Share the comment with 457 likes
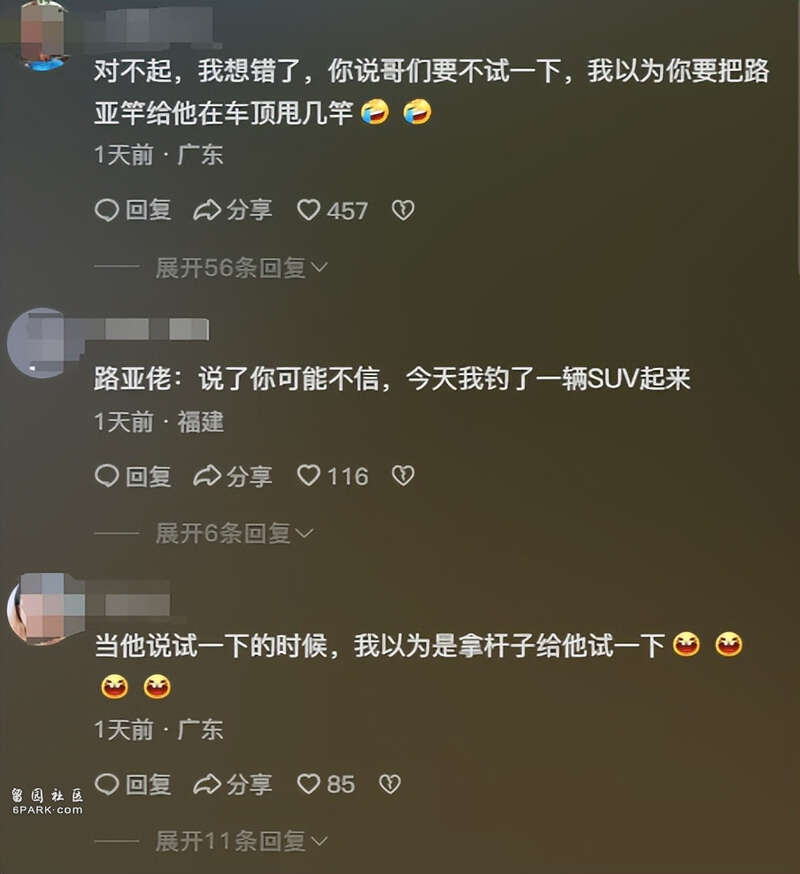The height and width of the screenshot is (874, 800). [x=233, y=210]
